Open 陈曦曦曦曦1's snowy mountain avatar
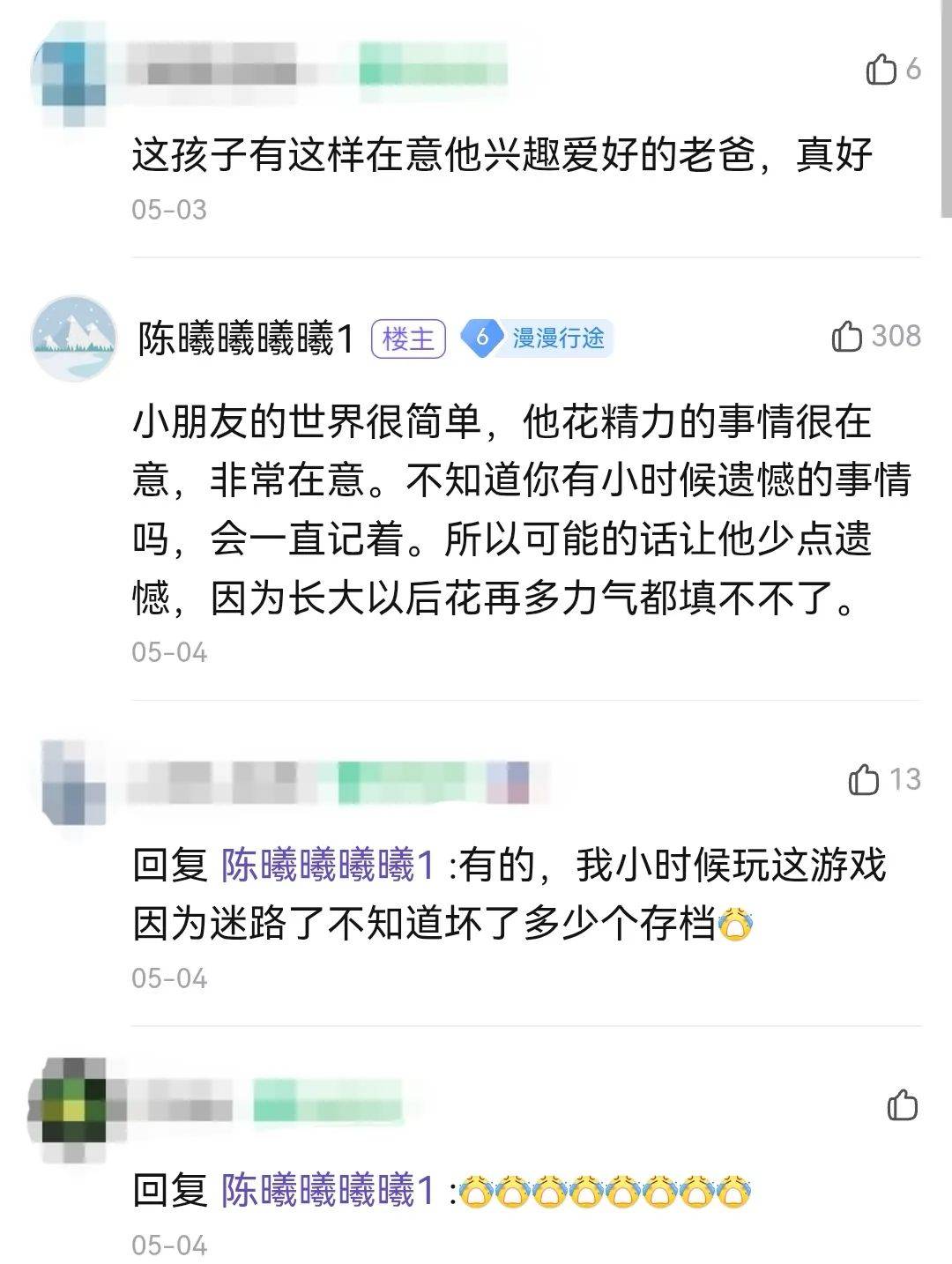This screenshot has width=952, height=1264. [x=74, y=338]
